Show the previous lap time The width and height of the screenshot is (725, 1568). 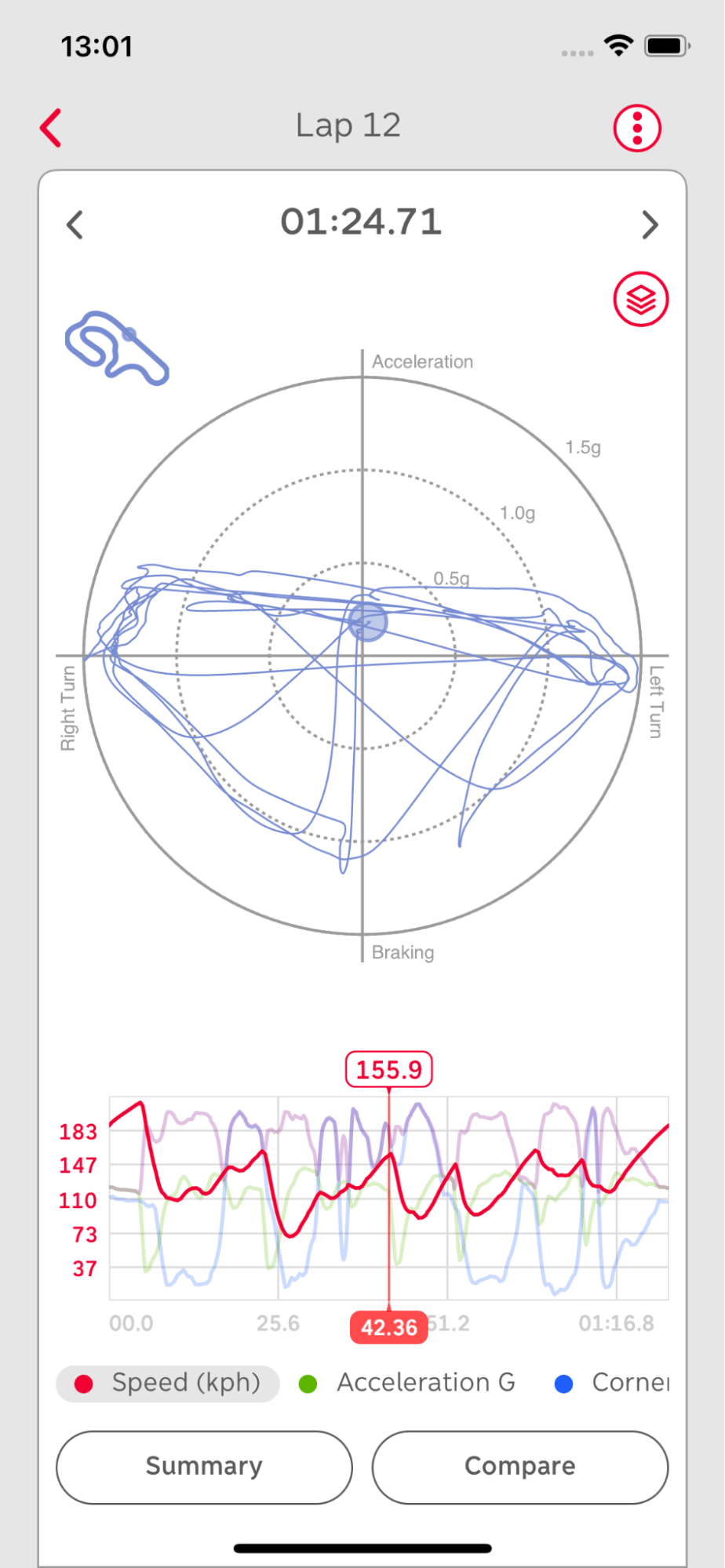[x=75, y=225]
